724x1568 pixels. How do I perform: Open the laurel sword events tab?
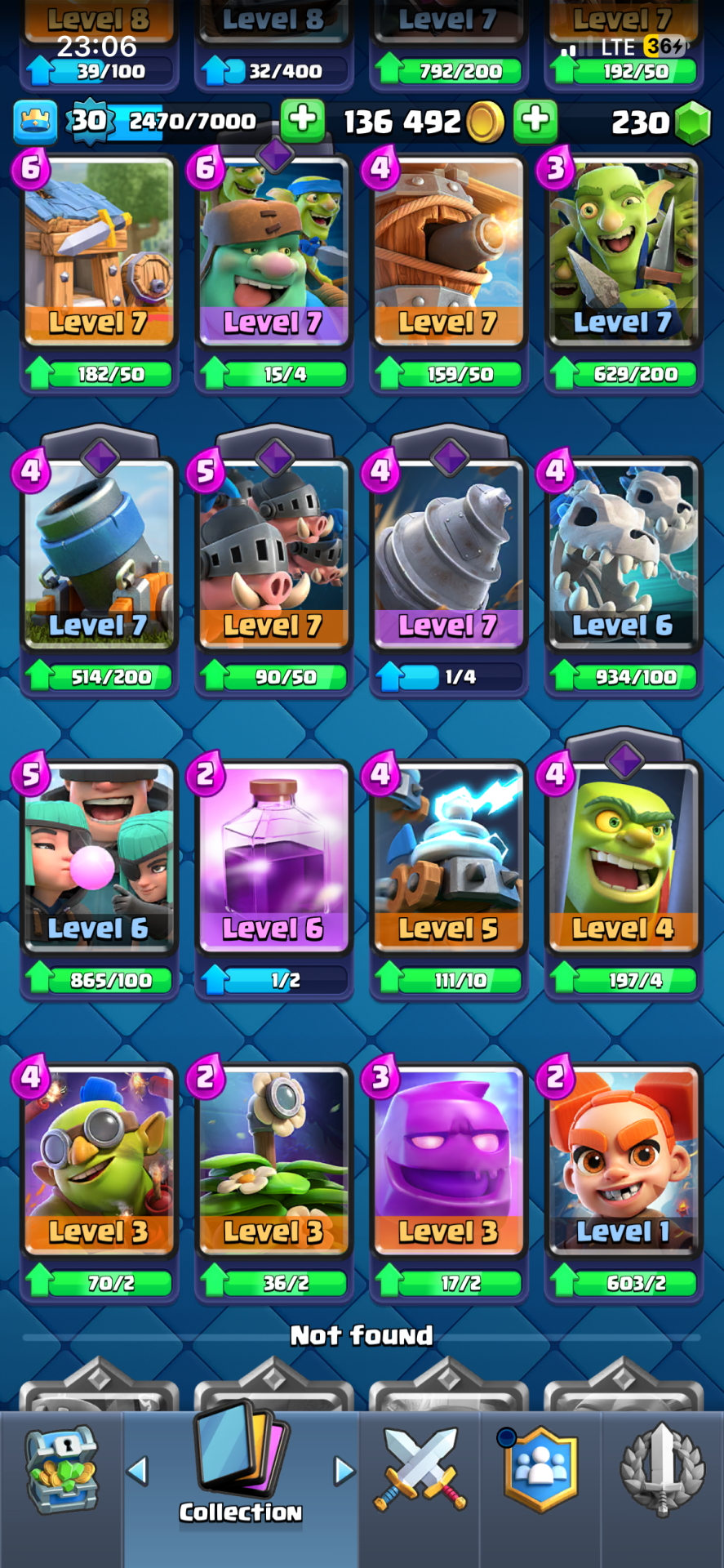[x=662, y=1470]
